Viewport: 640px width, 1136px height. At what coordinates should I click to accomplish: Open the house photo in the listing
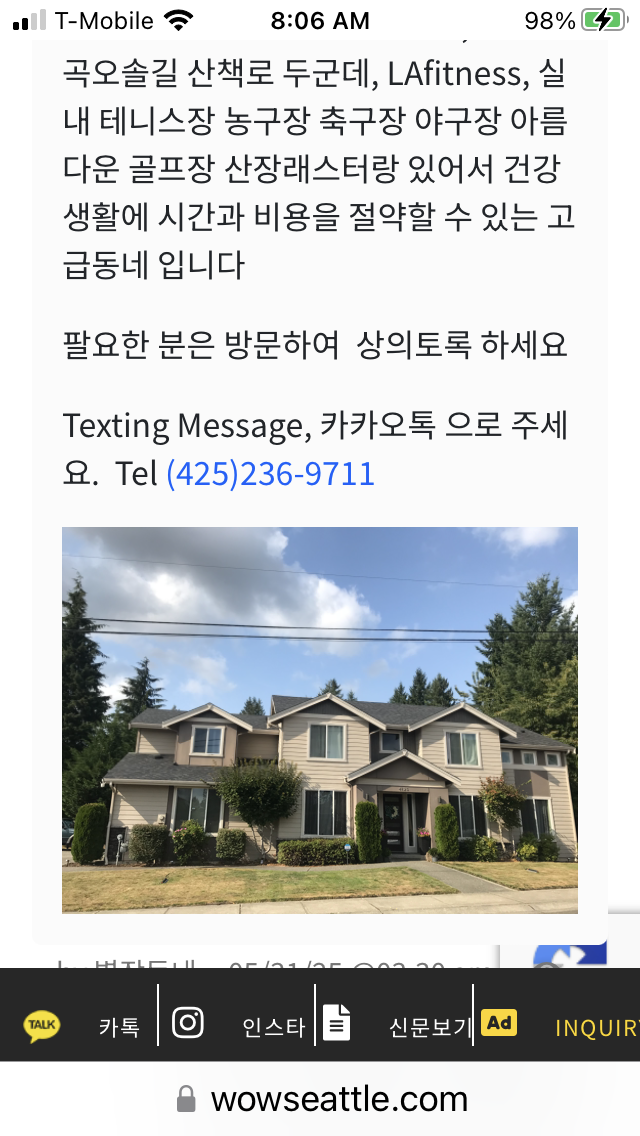pos(320,720)
